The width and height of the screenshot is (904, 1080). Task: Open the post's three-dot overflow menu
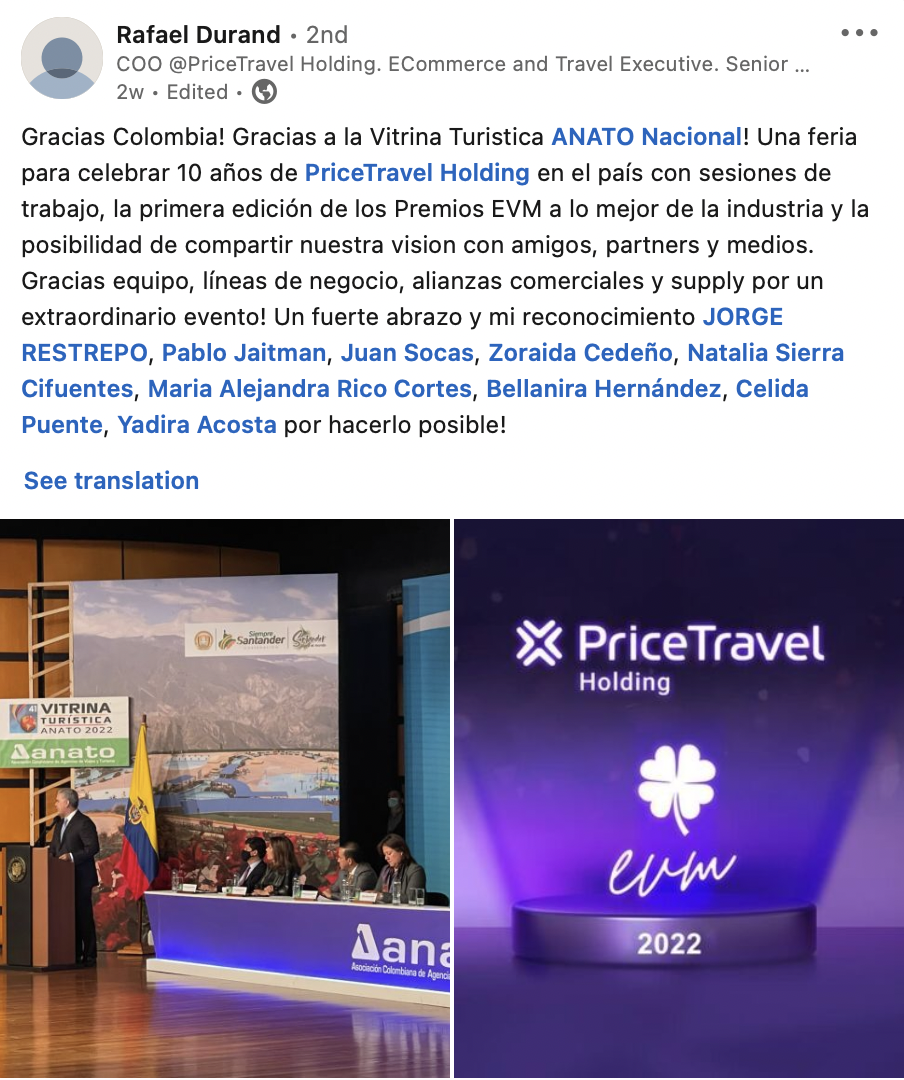point(859,33)
